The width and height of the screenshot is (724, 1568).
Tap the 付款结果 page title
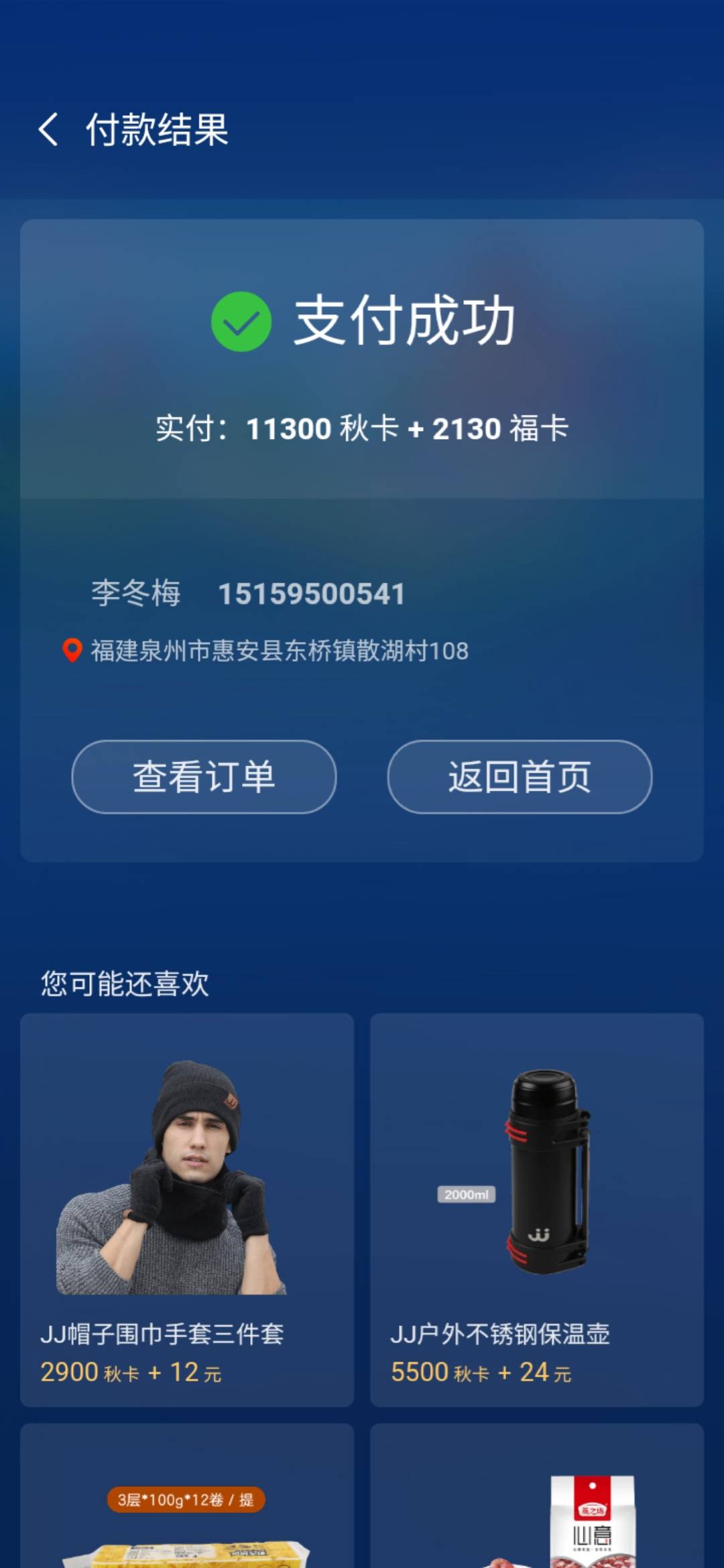(x=158, y=129)
